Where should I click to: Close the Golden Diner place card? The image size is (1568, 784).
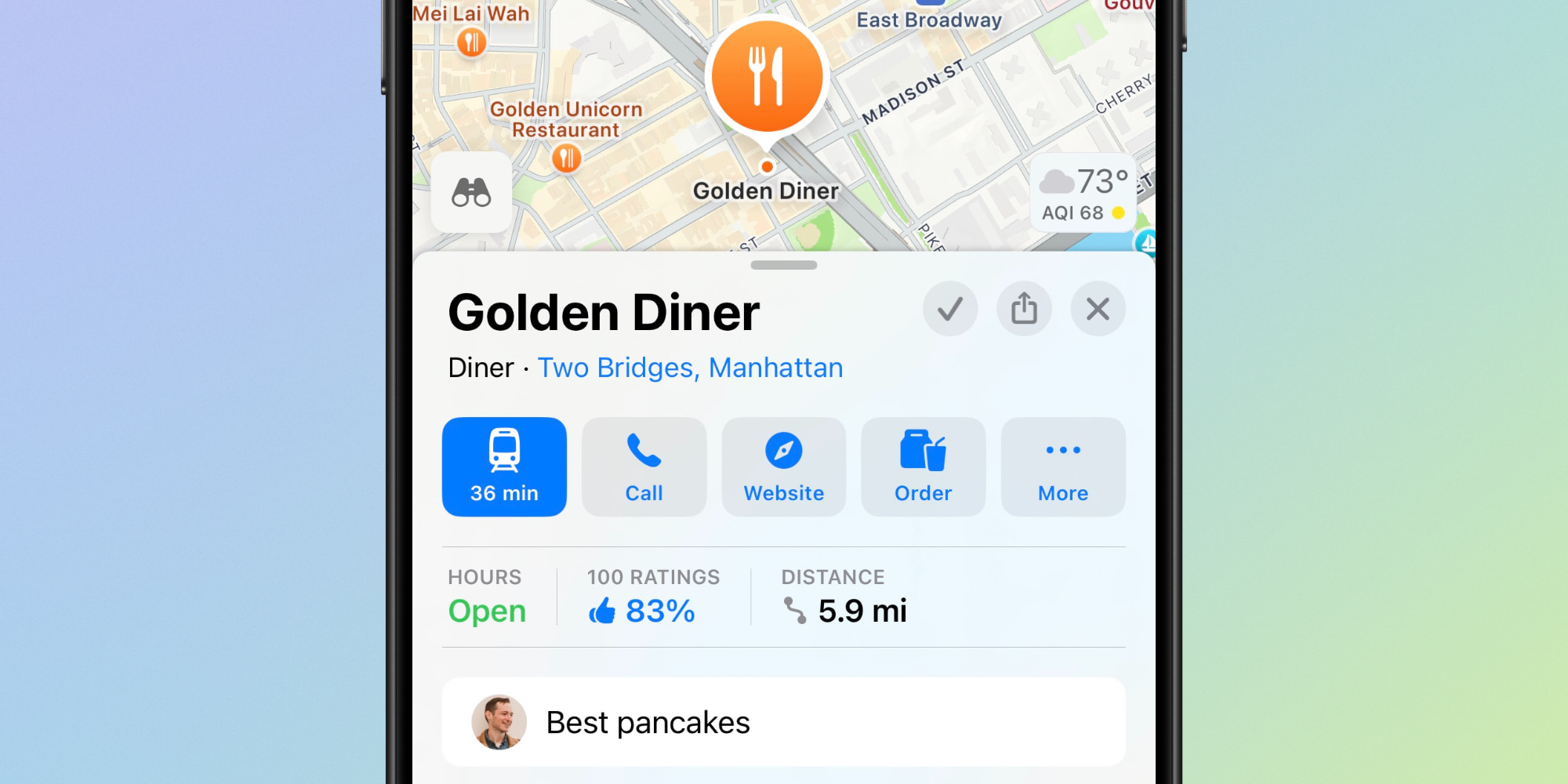1098,309
